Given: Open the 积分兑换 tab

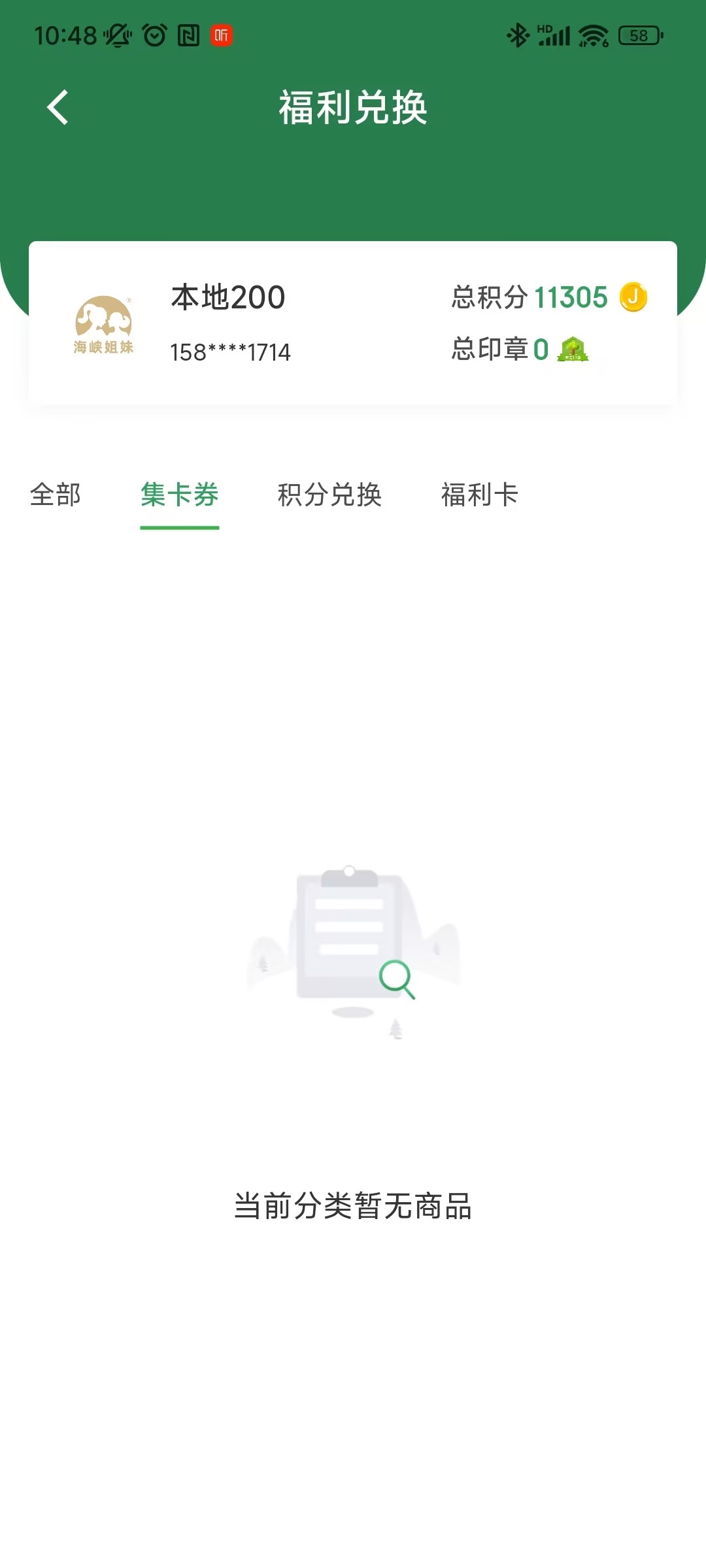Looking at the screenshot, I should coord(329,495).
